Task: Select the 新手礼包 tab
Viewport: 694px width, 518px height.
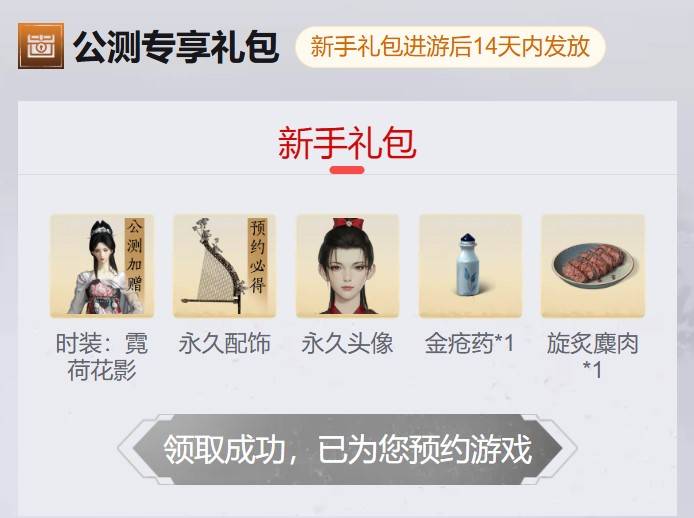Action: pos(346,145)
